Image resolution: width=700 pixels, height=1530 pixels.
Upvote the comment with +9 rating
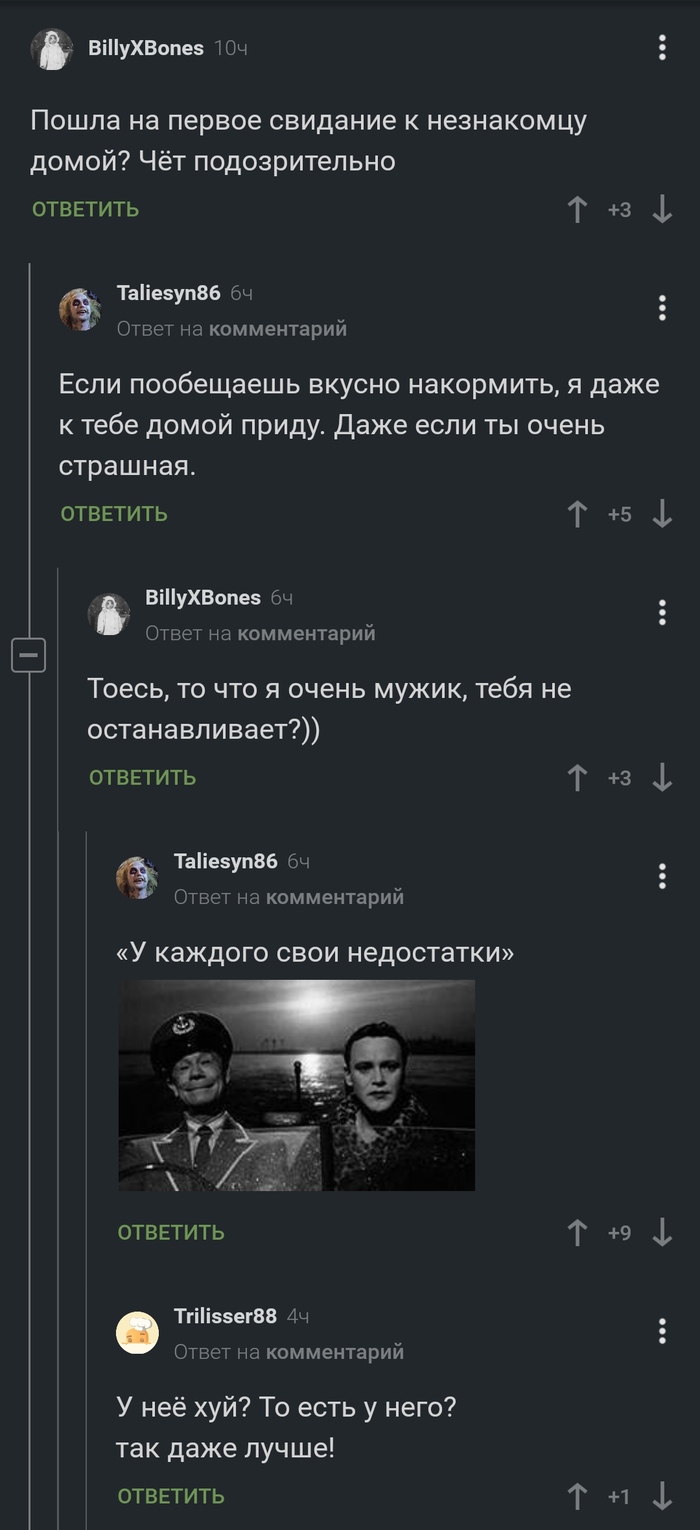pos(577,1233)
